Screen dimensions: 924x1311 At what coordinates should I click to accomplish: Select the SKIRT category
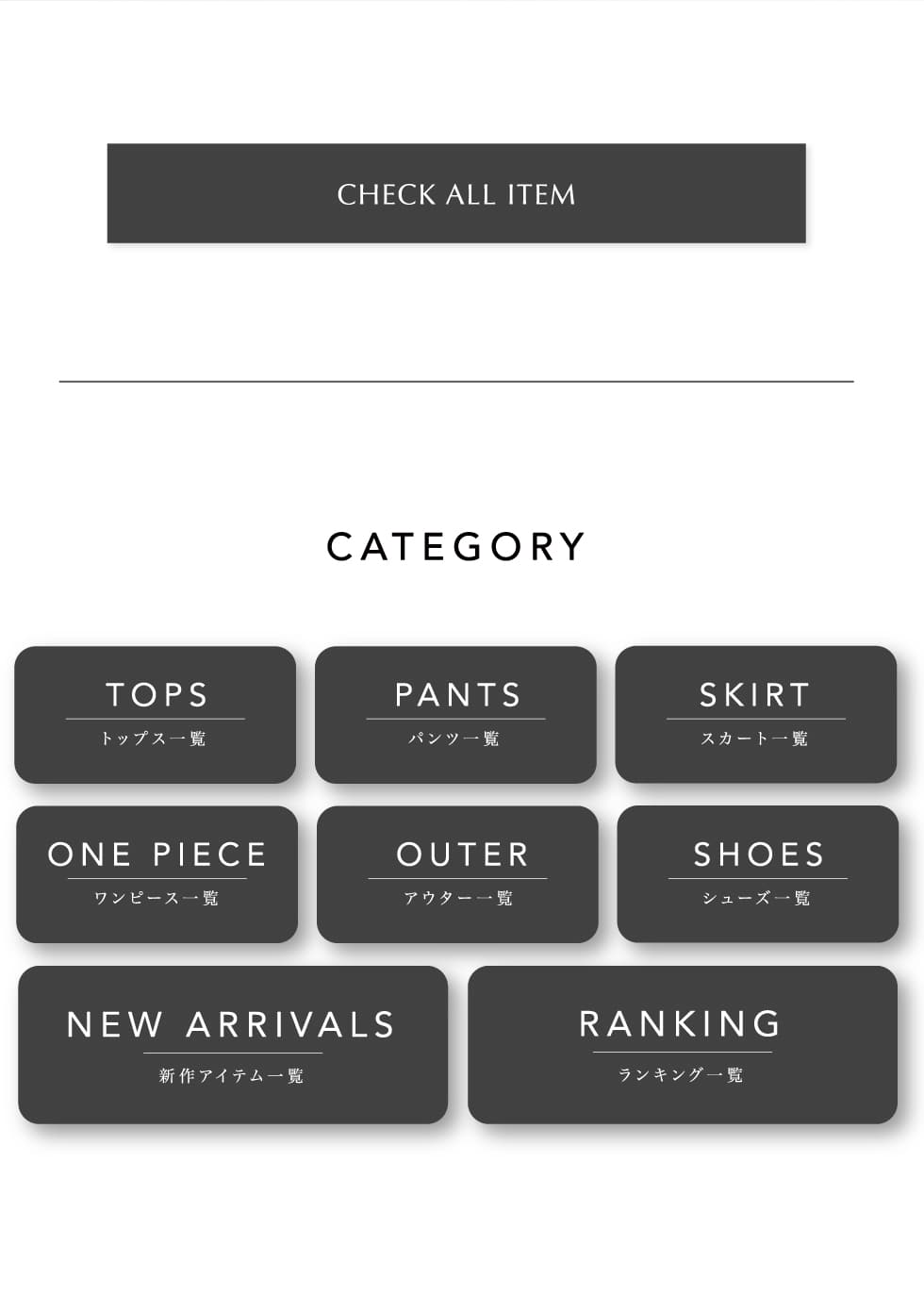click(755, 714)
